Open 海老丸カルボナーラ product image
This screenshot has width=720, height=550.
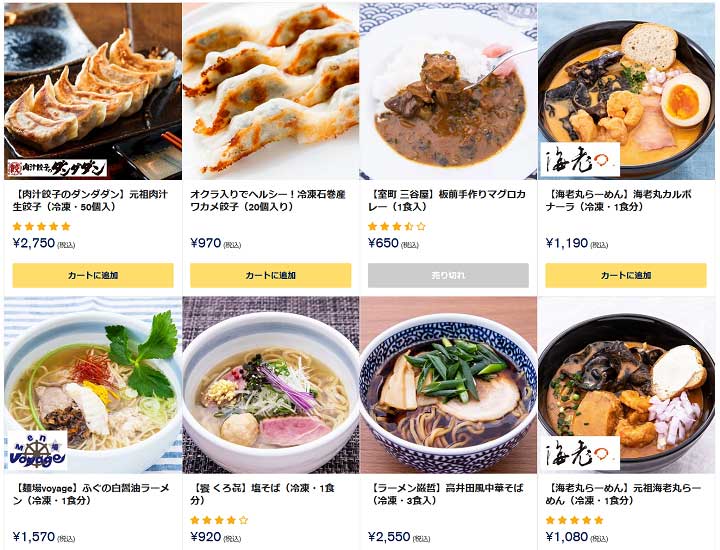click(x=626, y=90)
